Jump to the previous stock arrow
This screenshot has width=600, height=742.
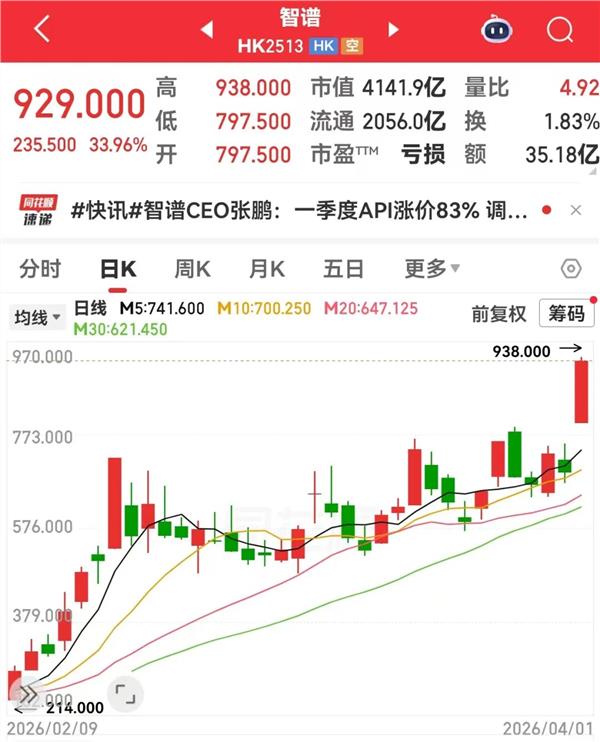point(207,30)
